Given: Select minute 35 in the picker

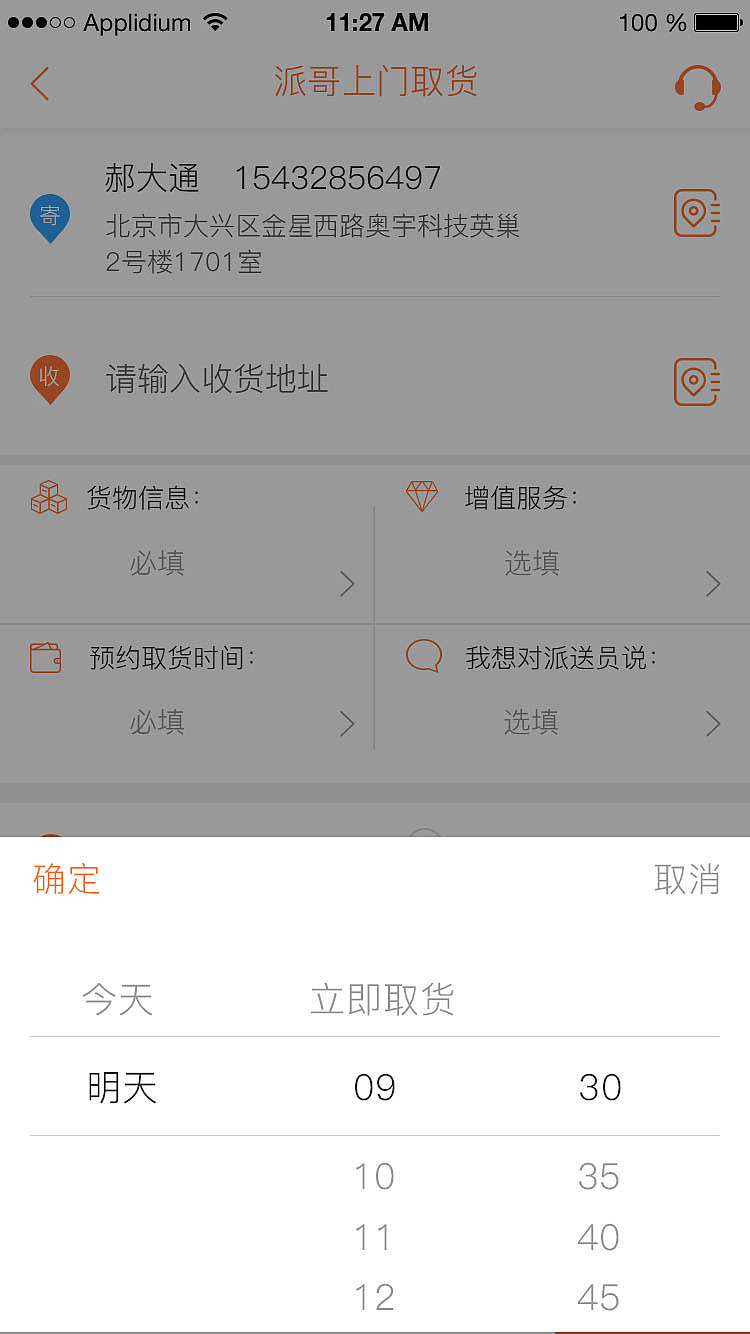Looking at the screenshot, I should click(599, 1176).
